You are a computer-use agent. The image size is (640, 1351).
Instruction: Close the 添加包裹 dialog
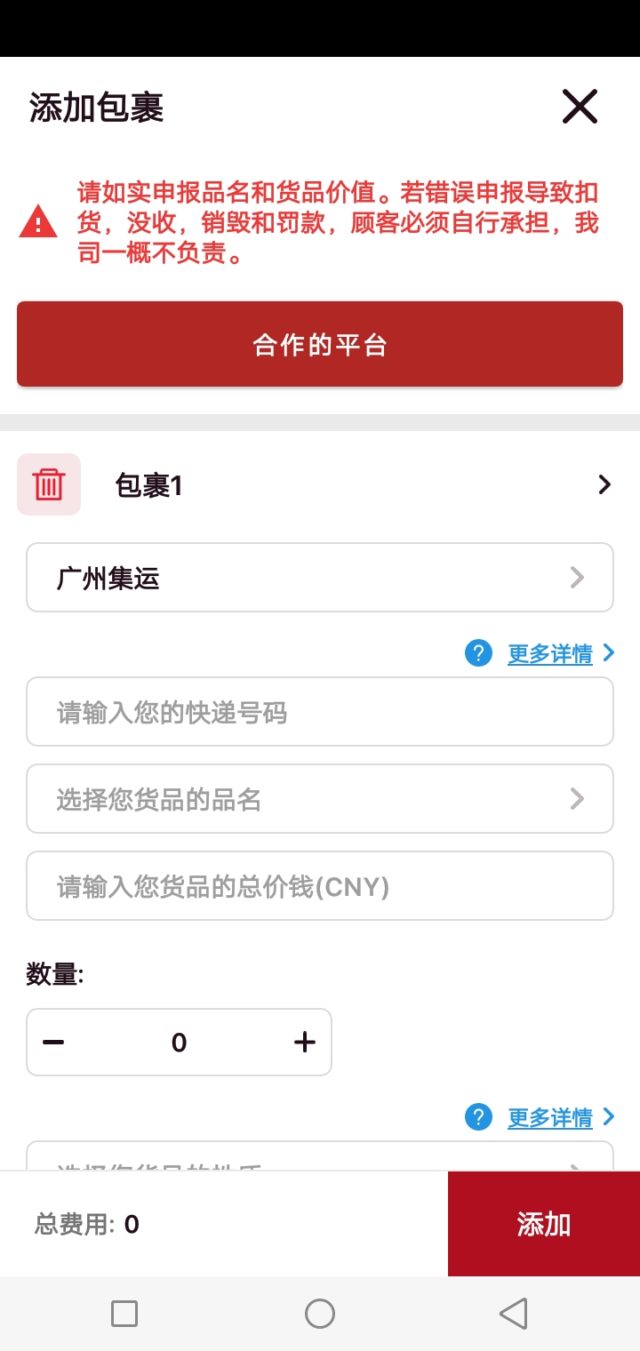click(x=579, y=106)
